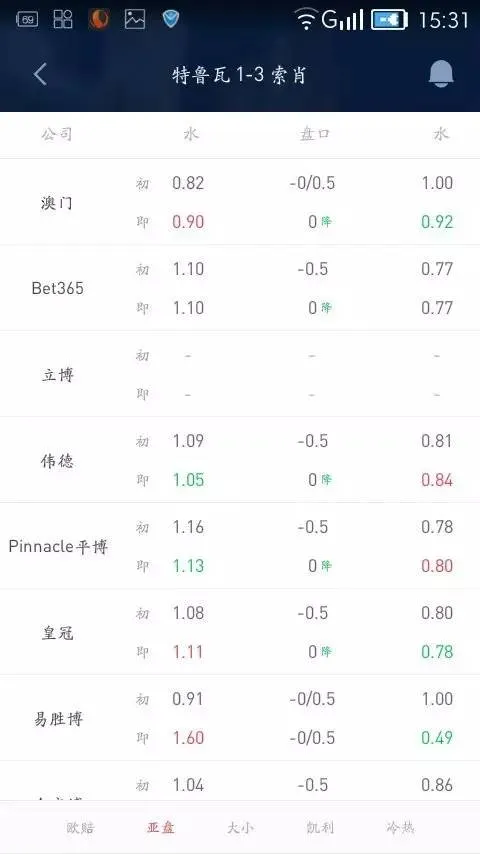
Task: Open the 易胜博 odds row
Action: point(240,718)
